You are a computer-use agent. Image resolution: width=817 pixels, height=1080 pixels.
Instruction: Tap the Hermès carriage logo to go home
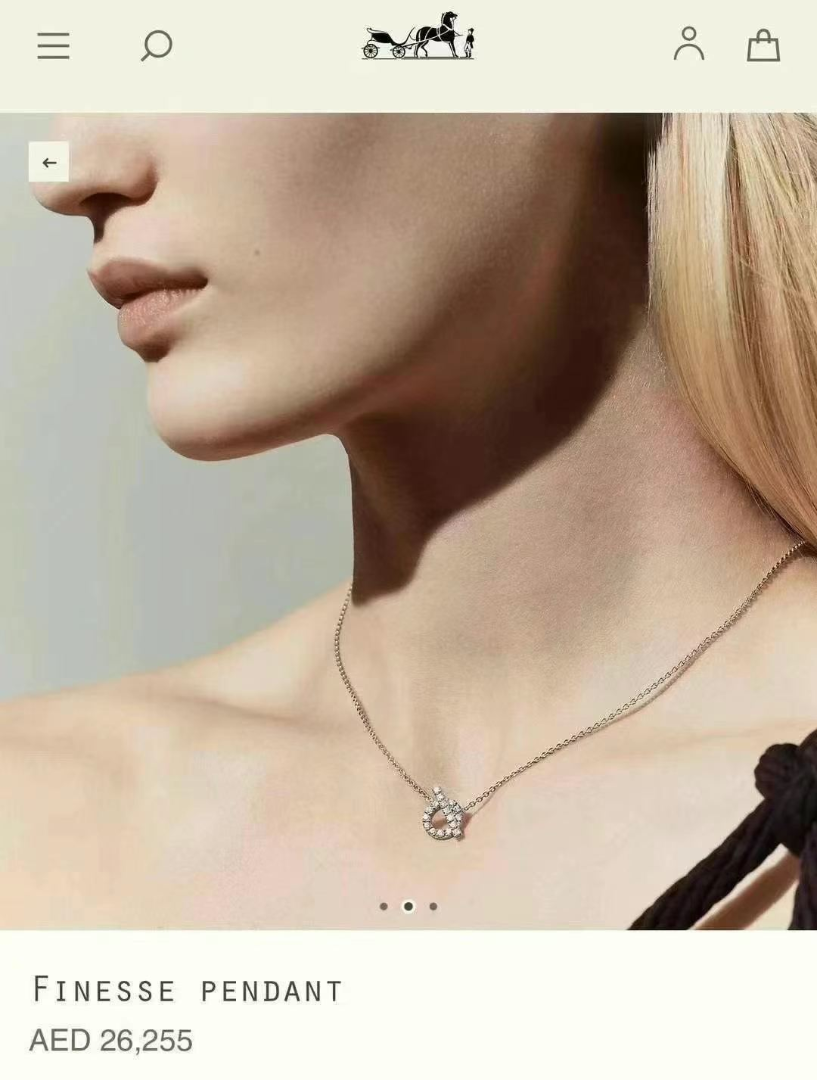click(418, 37)
